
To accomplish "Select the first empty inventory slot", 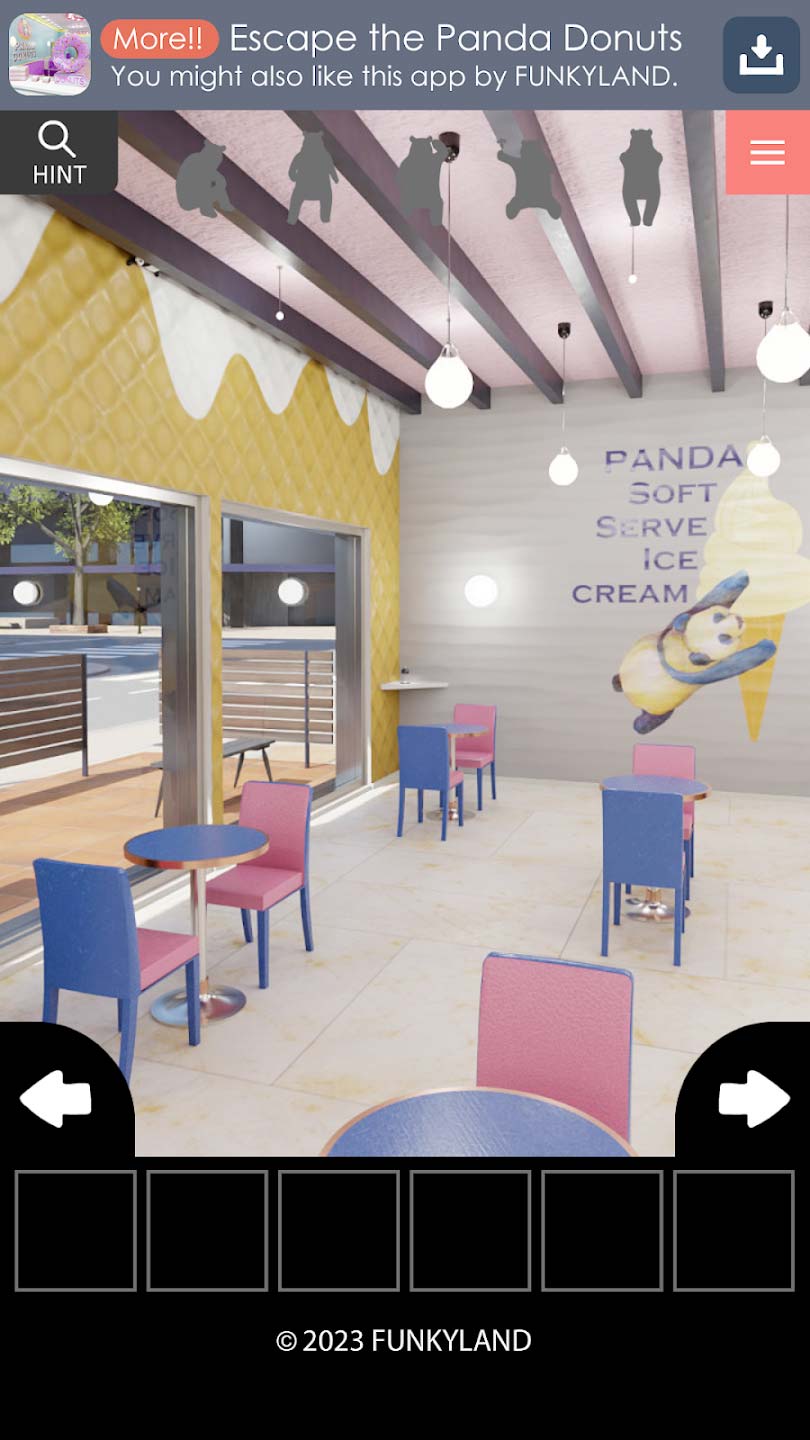I will 76,1230.
